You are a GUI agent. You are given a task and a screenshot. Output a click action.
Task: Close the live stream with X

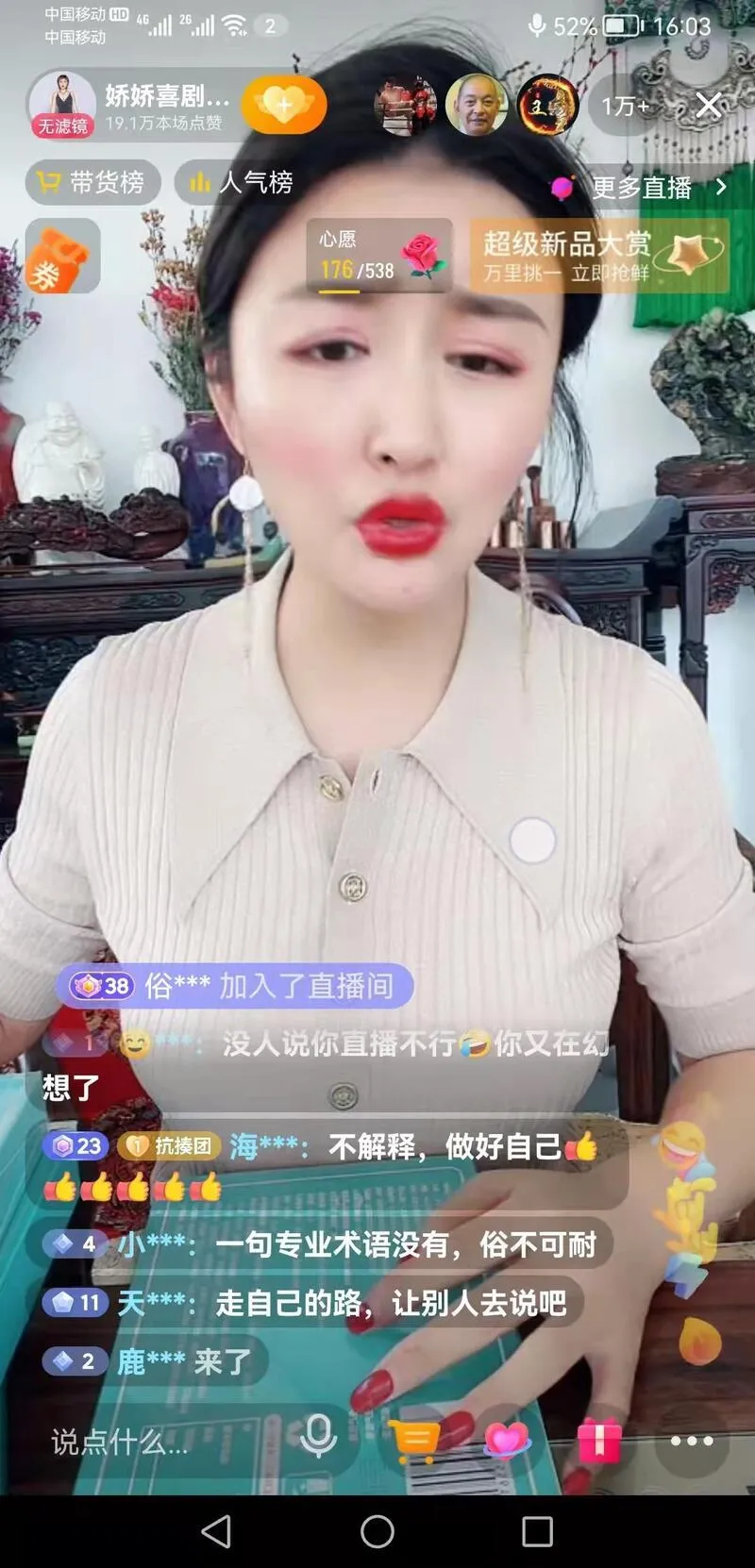click(x=709, y=105)
